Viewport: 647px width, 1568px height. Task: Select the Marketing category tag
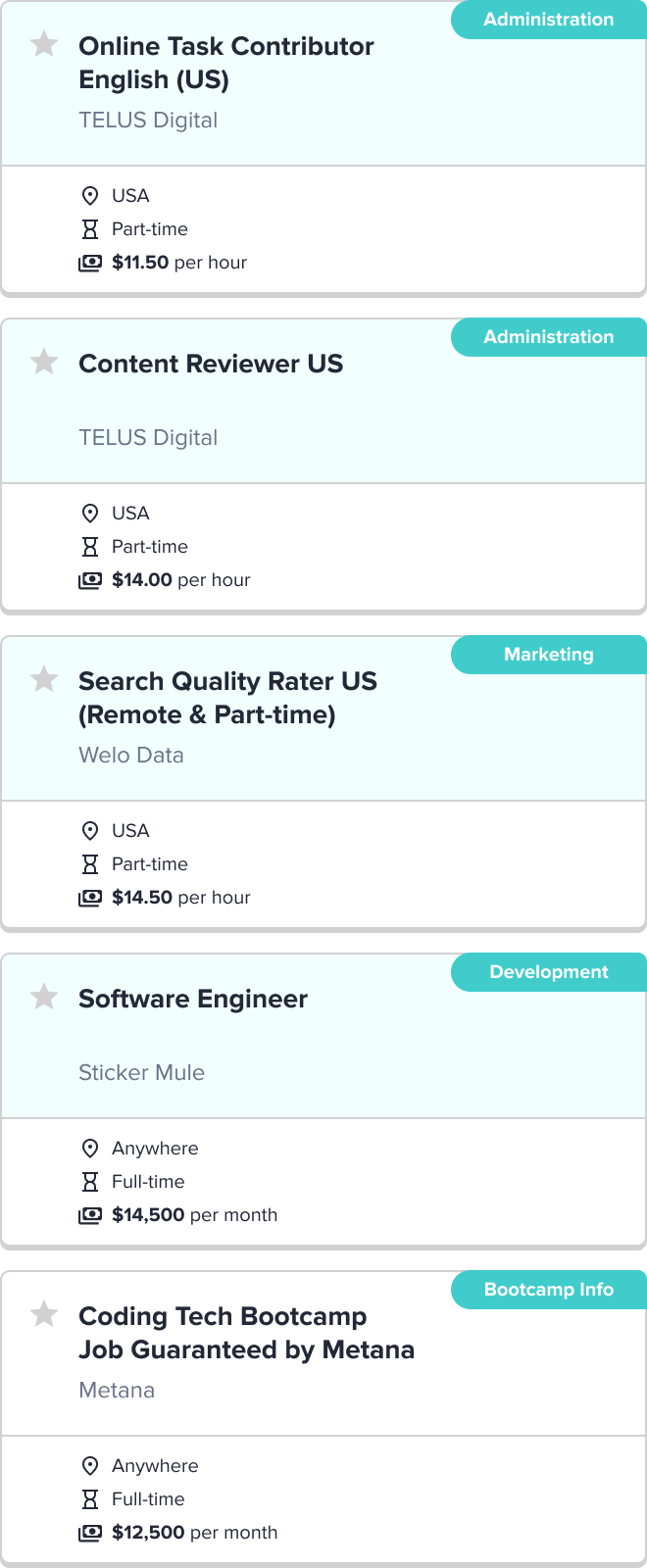click(548, 655)
